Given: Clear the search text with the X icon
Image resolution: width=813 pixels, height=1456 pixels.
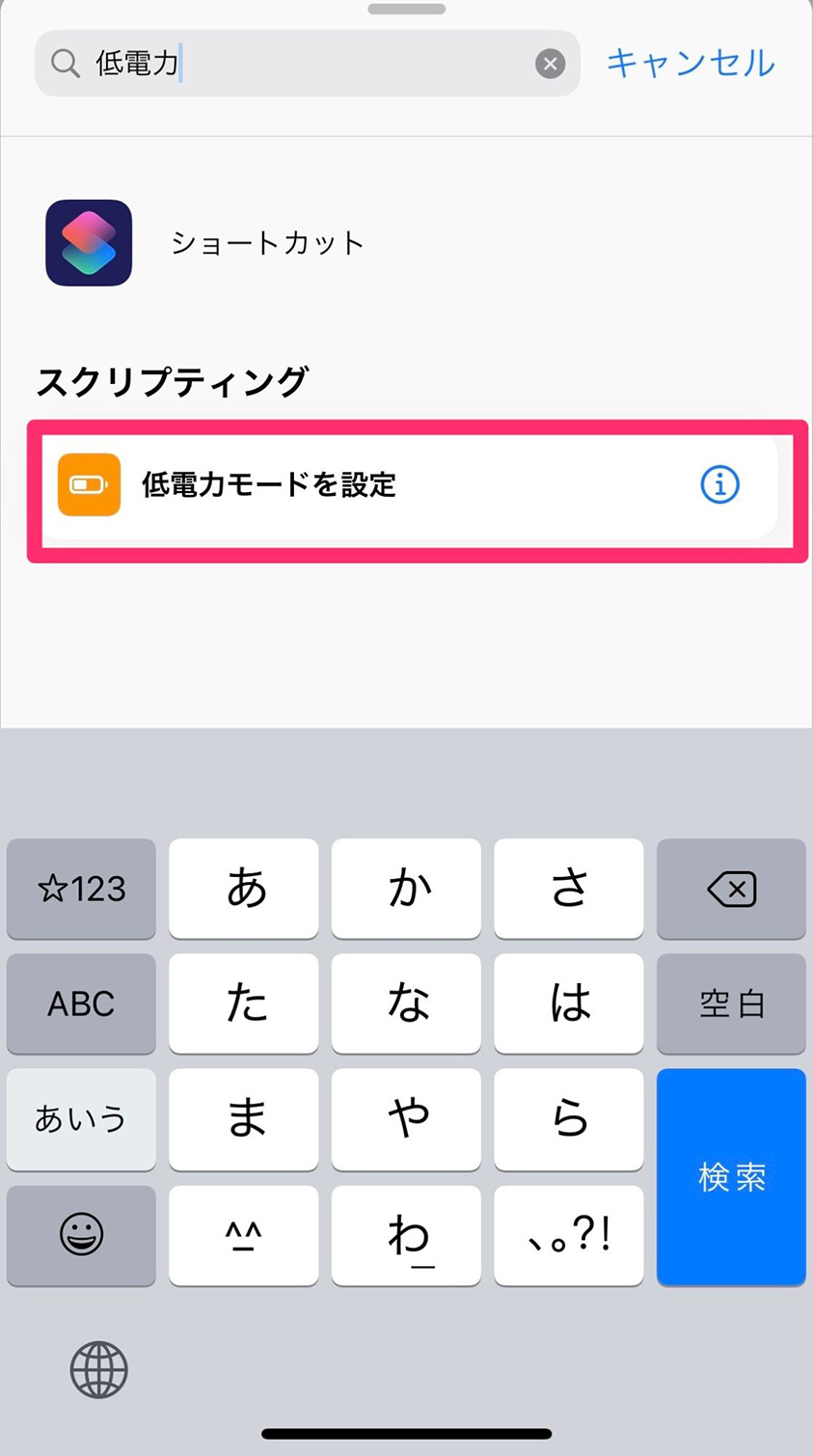Looking at the screenshot, I should pyautogui.click(x=550, y=64).
